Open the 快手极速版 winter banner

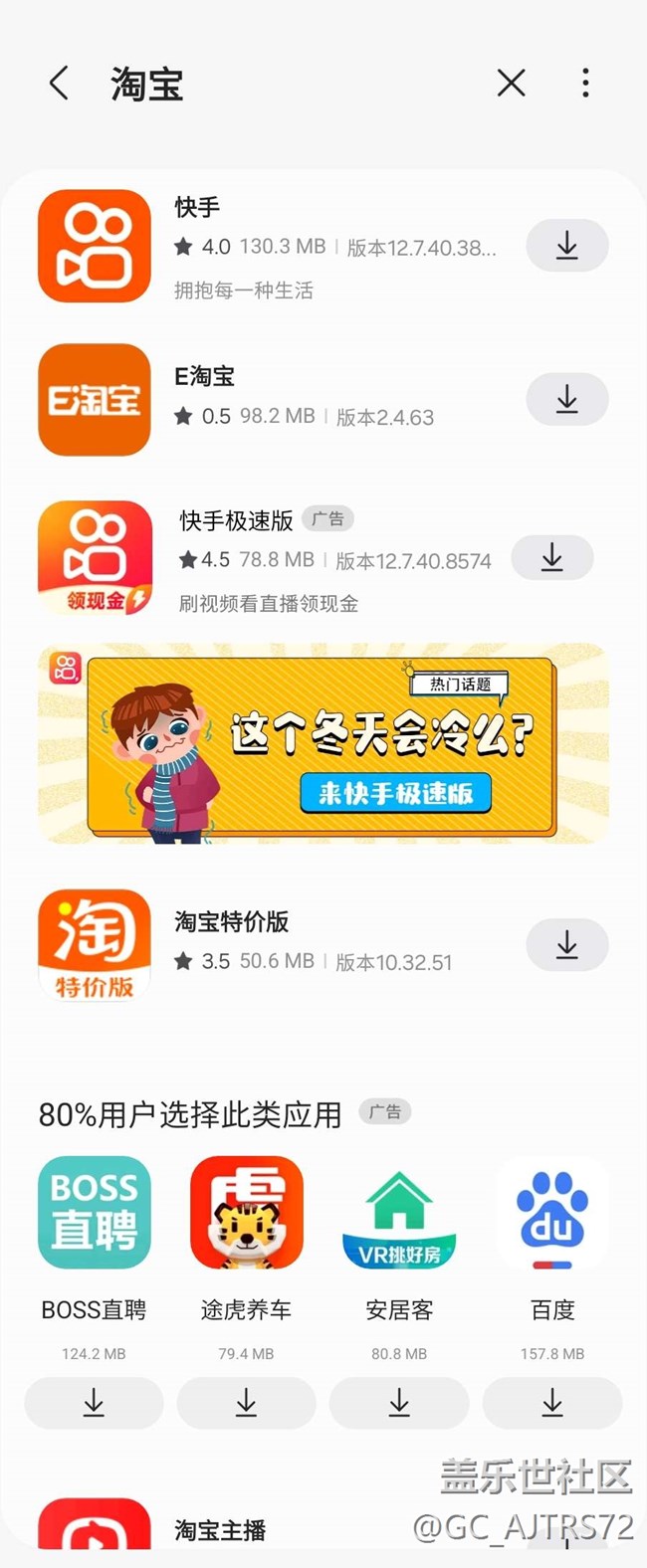tap(323, 743)
